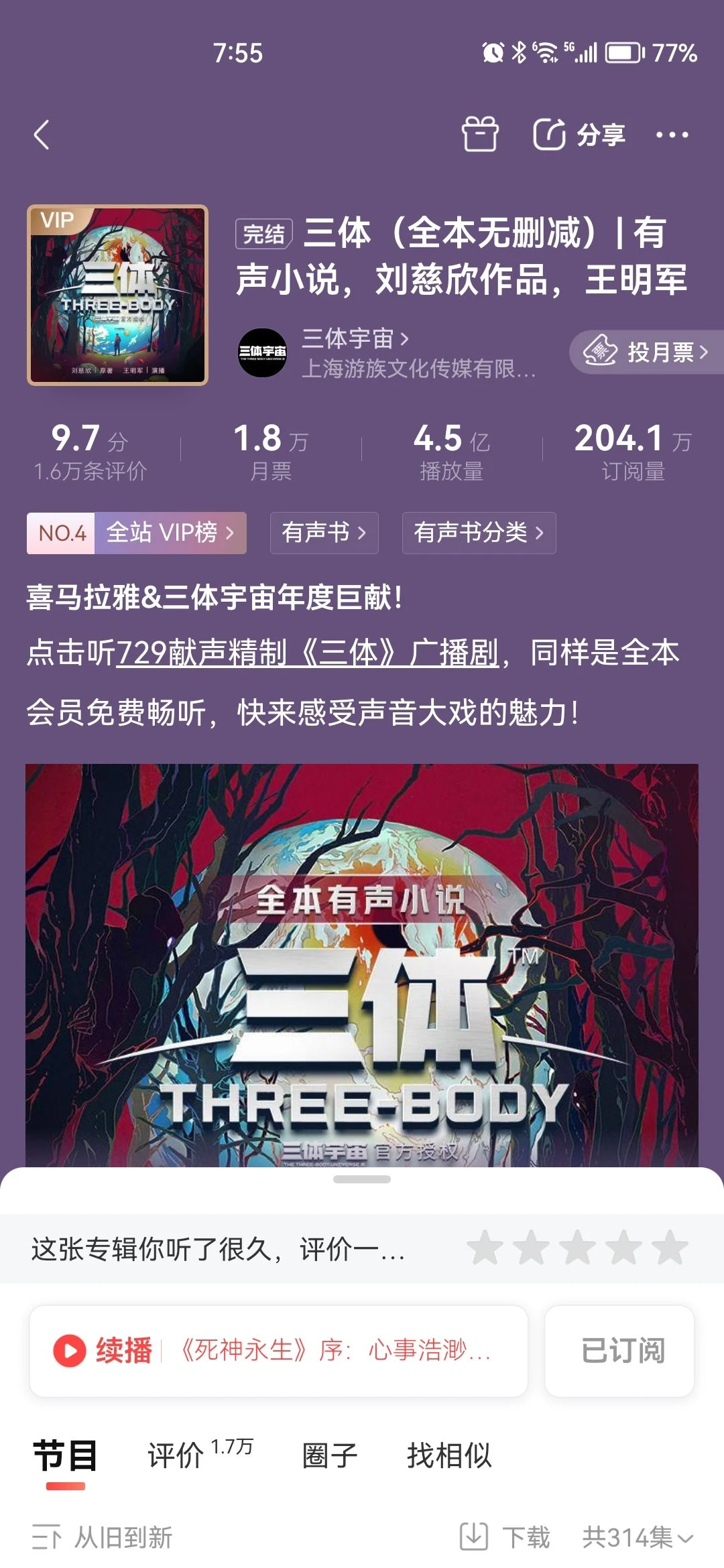This screenshot has height=1568, width=724.
Task: Cast a monthly ticket with 投月票
Action: tap(645, 352)
